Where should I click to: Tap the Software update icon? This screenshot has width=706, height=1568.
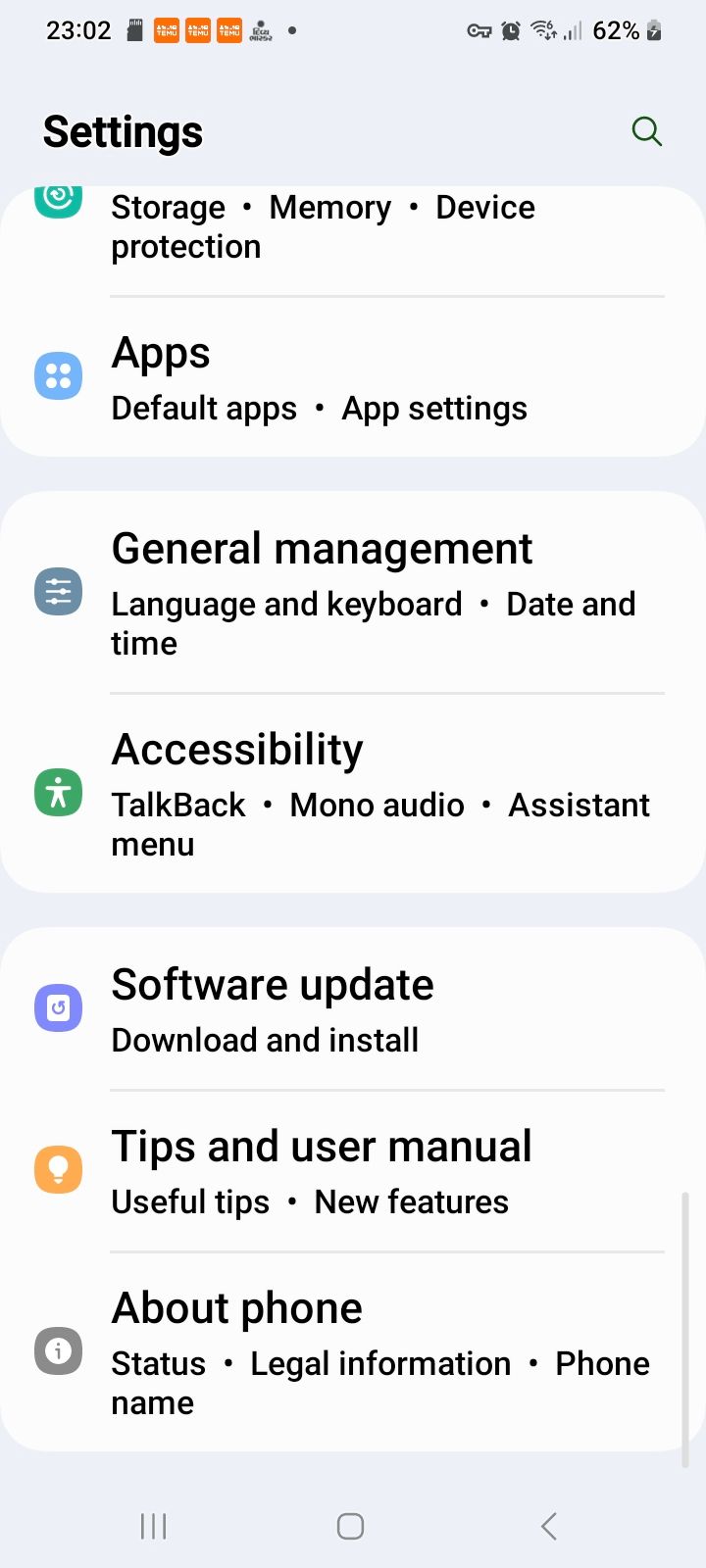point(58,1006)
